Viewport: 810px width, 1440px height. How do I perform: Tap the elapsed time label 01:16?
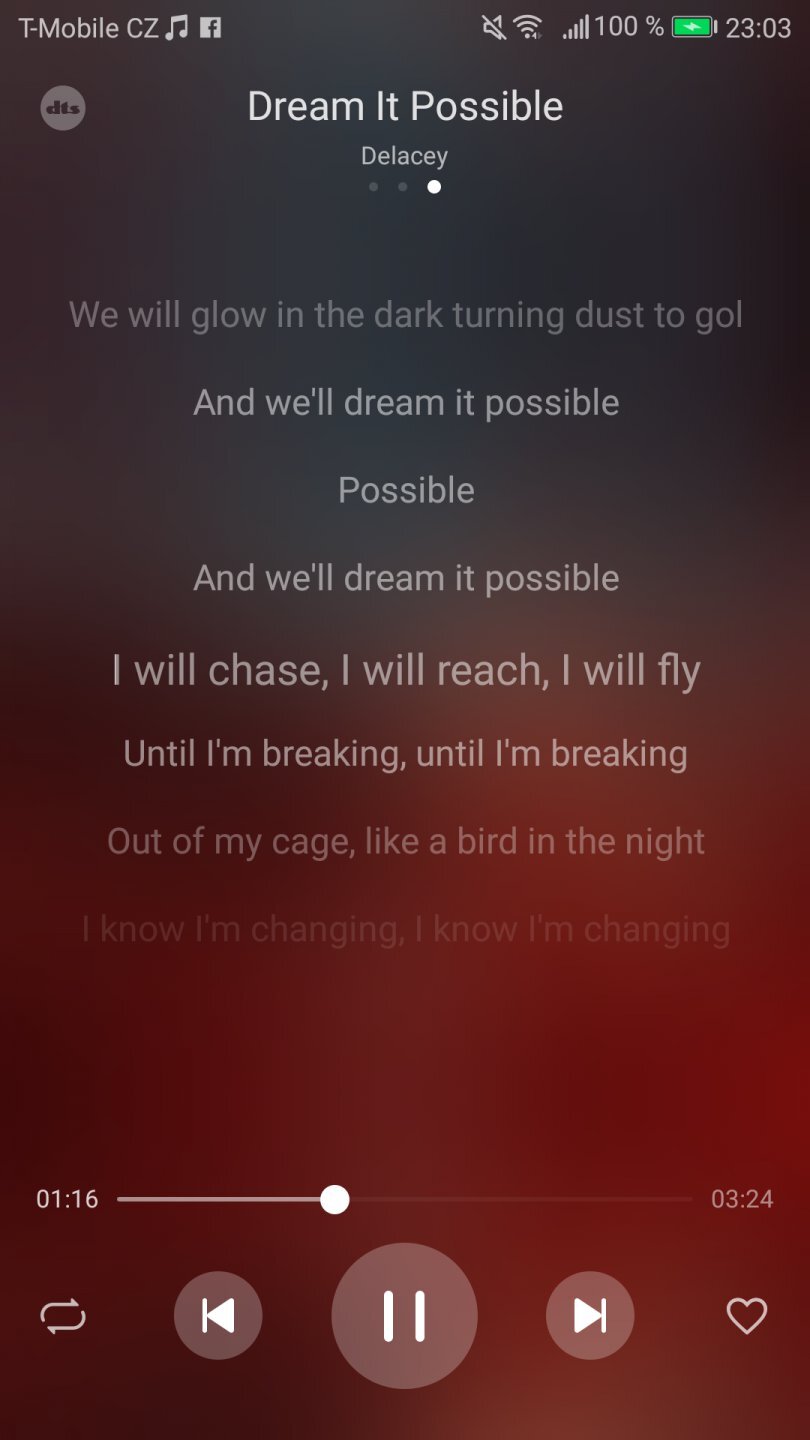[x=65, y=1199]
